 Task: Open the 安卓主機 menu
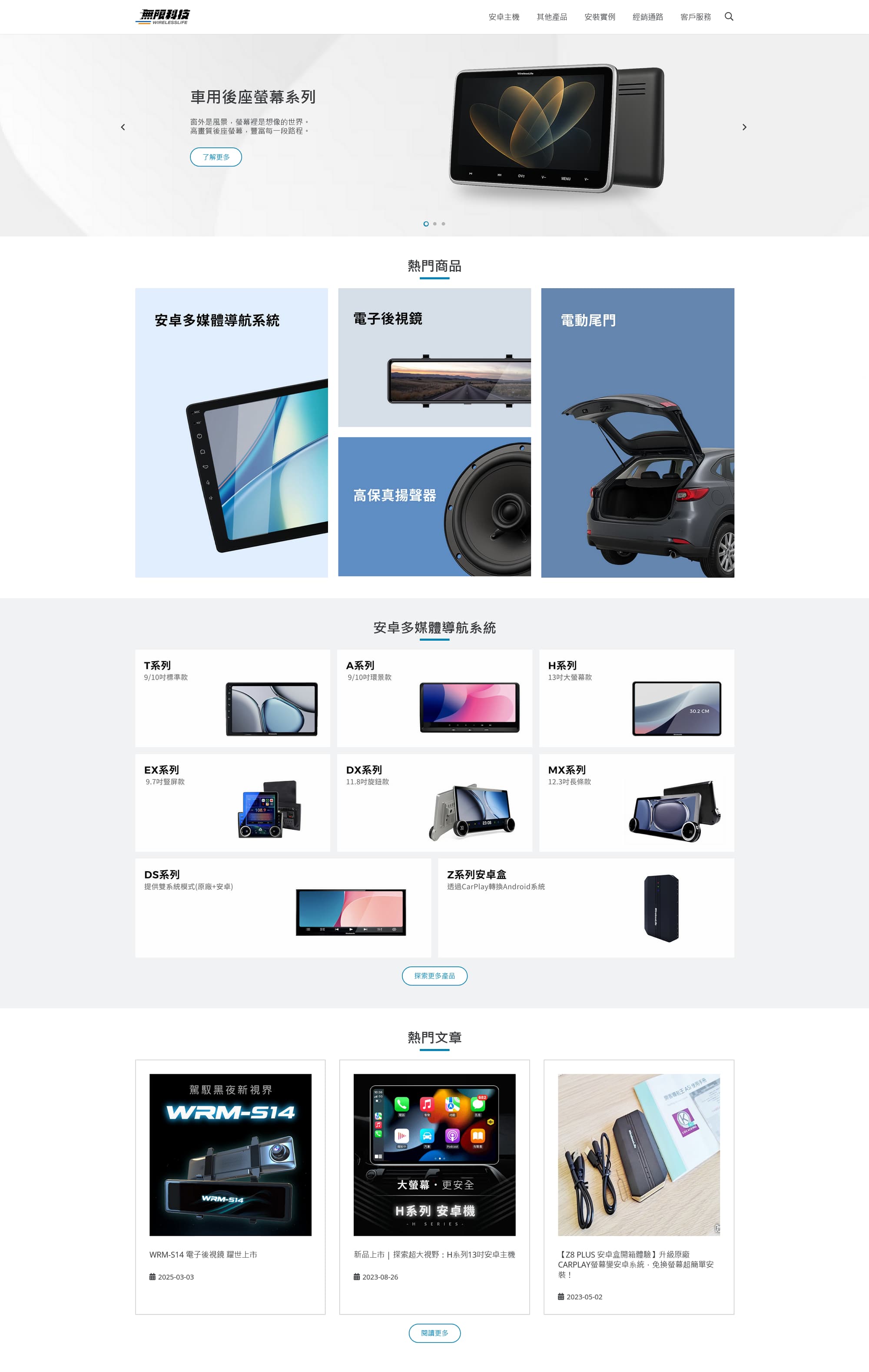(x=504, y=17)
